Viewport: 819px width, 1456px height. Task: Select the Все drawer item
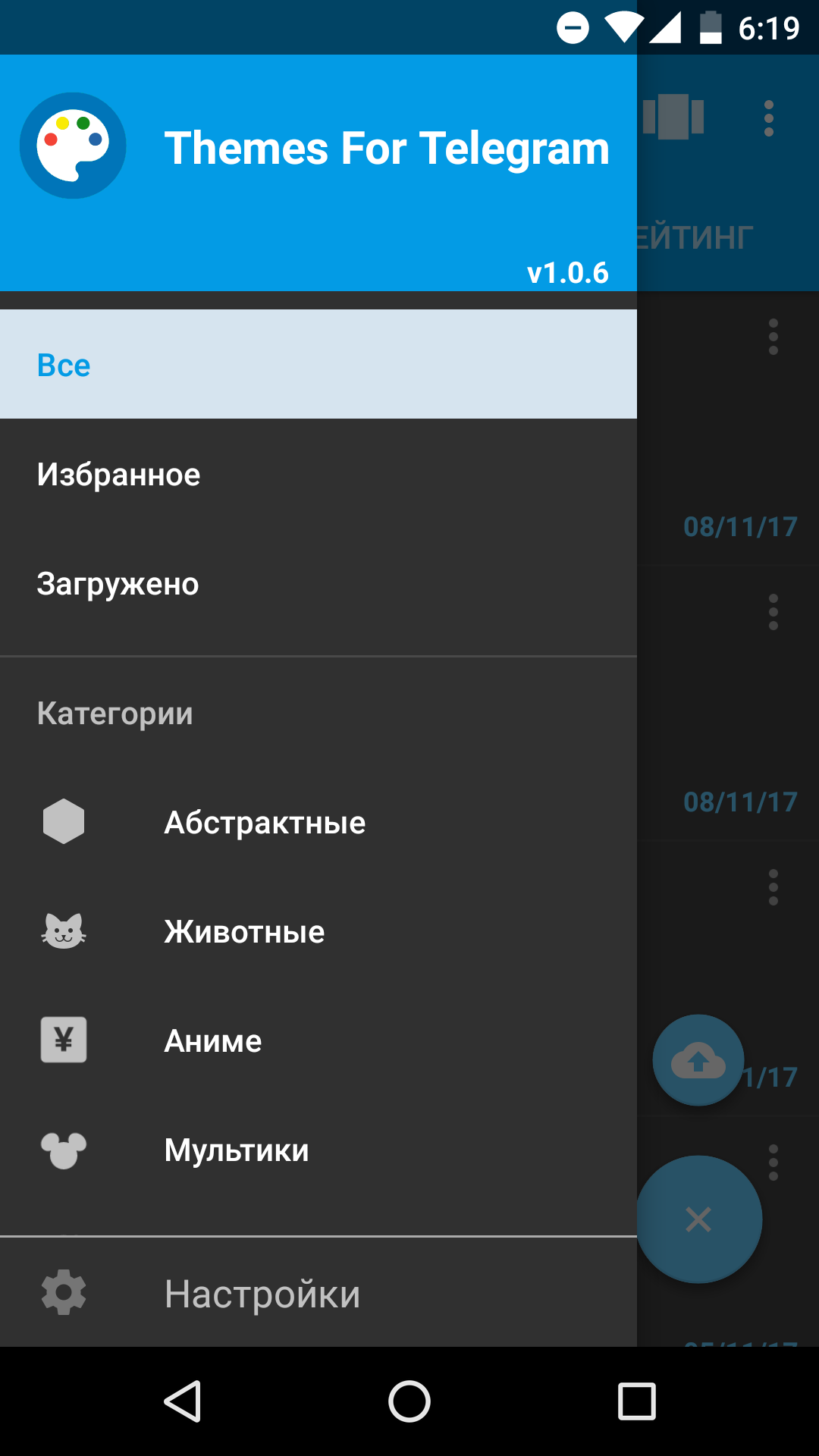point(318,365)
